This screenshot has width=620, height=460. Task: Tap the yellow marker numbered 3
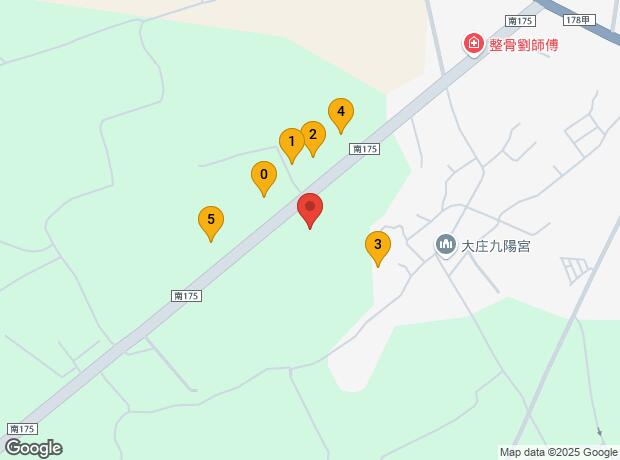(x=377, y=246)
